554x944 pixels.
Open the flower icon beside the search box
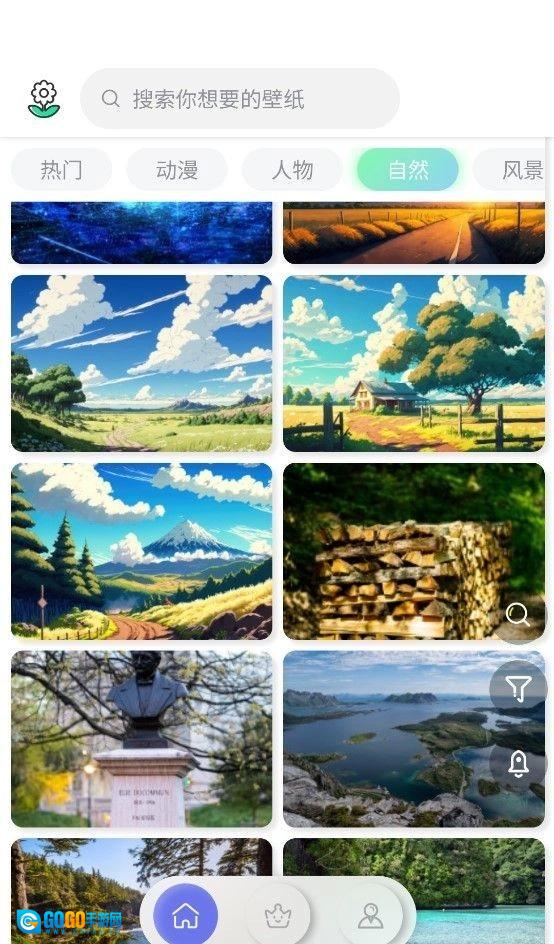coord(44,99)
